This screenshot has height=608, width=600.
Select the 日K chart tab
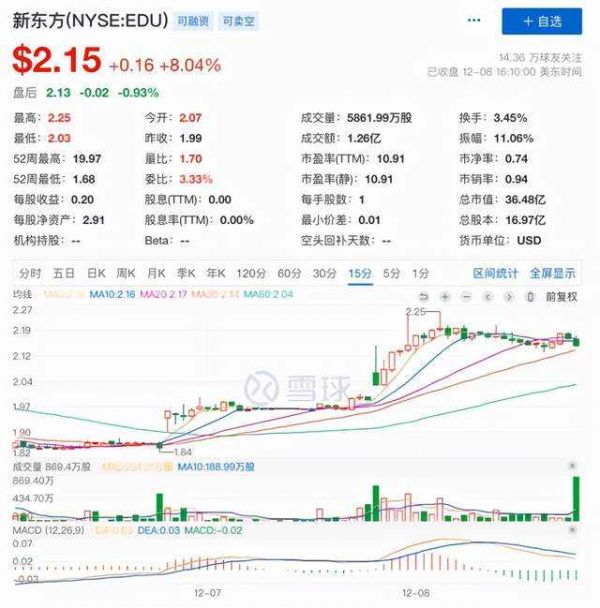[96, 273]
